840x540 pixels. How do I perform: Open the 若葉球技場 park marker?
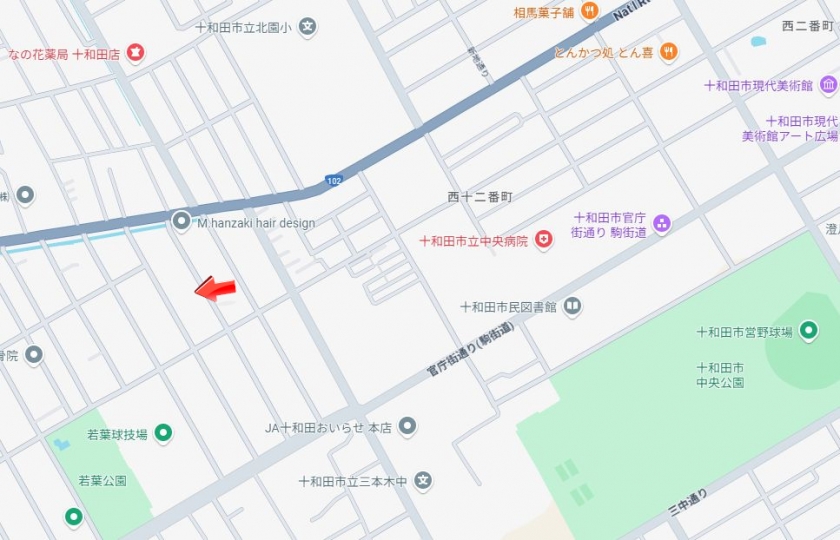162,434
